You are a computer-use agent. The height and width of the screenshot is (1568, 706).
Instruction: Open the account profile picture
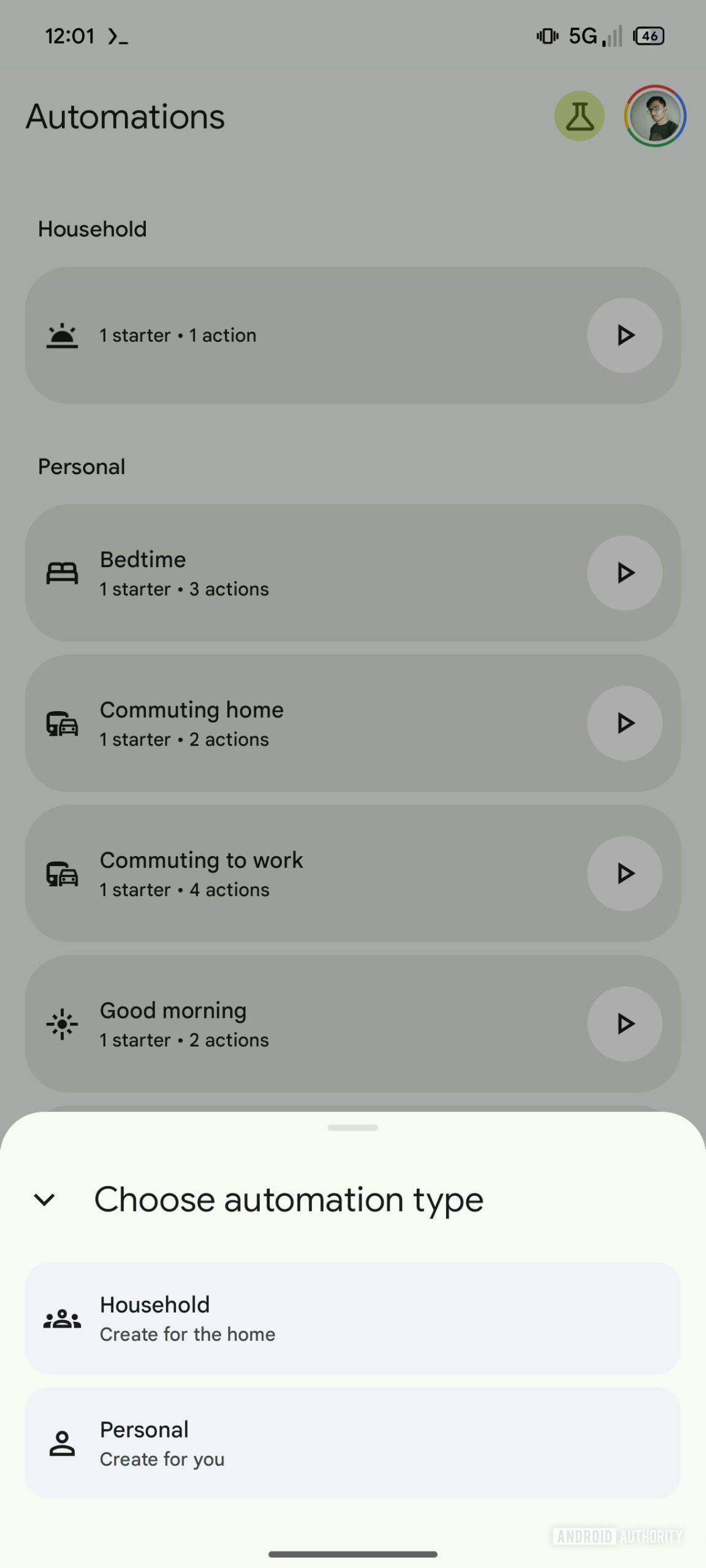(655, 116)
